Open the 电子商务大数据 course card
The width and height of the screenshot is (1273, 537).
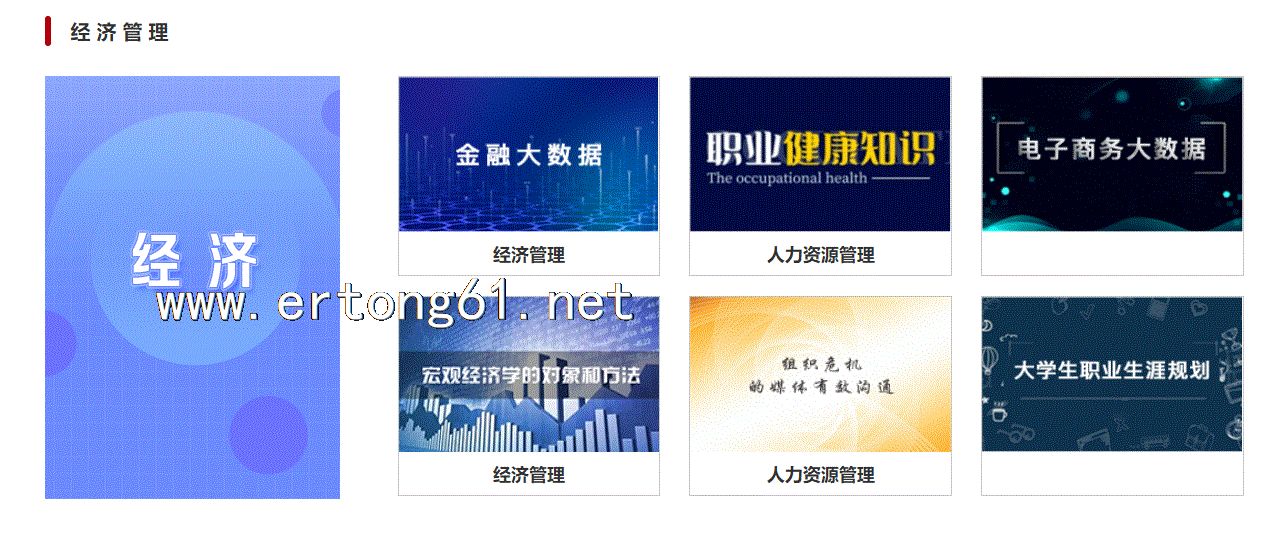1112,155
